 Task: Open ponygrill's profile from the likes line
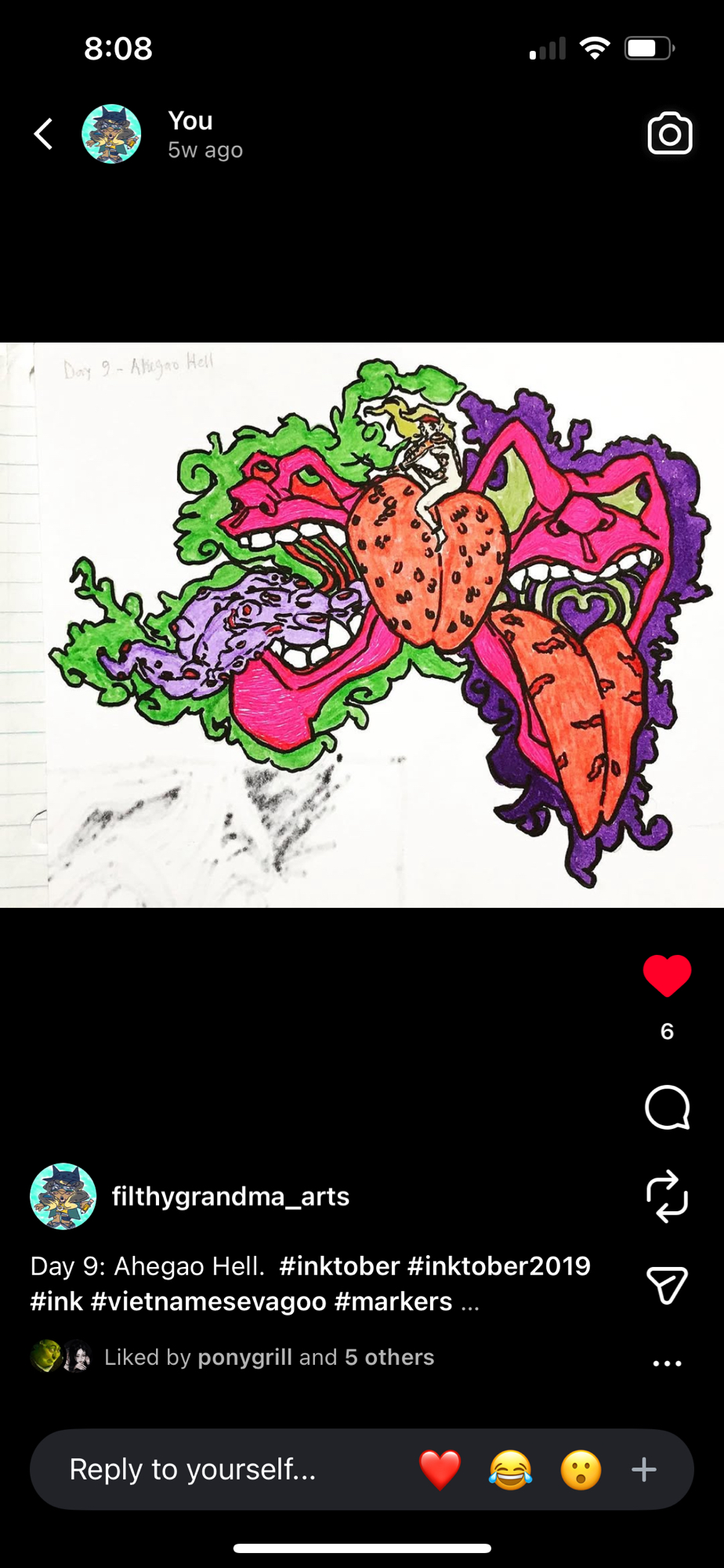[244, 1357]
